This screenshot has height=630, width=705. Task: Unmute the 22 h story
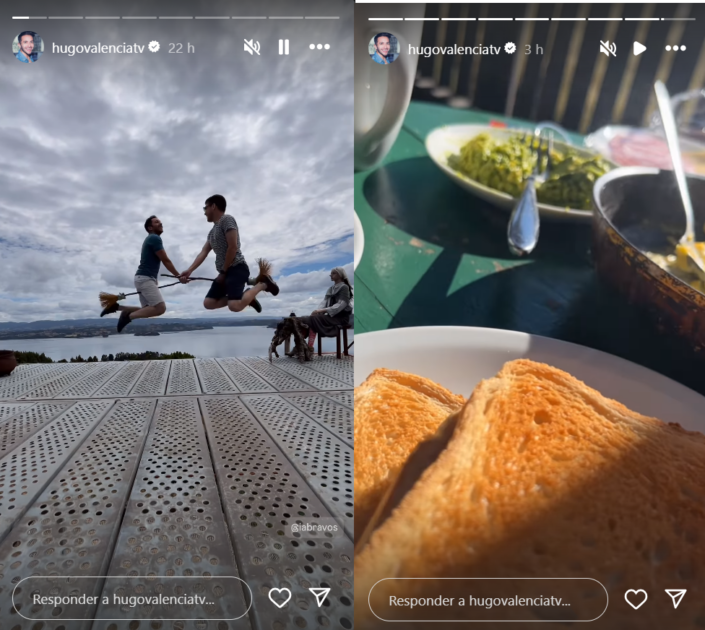click(x=252, y=47)
